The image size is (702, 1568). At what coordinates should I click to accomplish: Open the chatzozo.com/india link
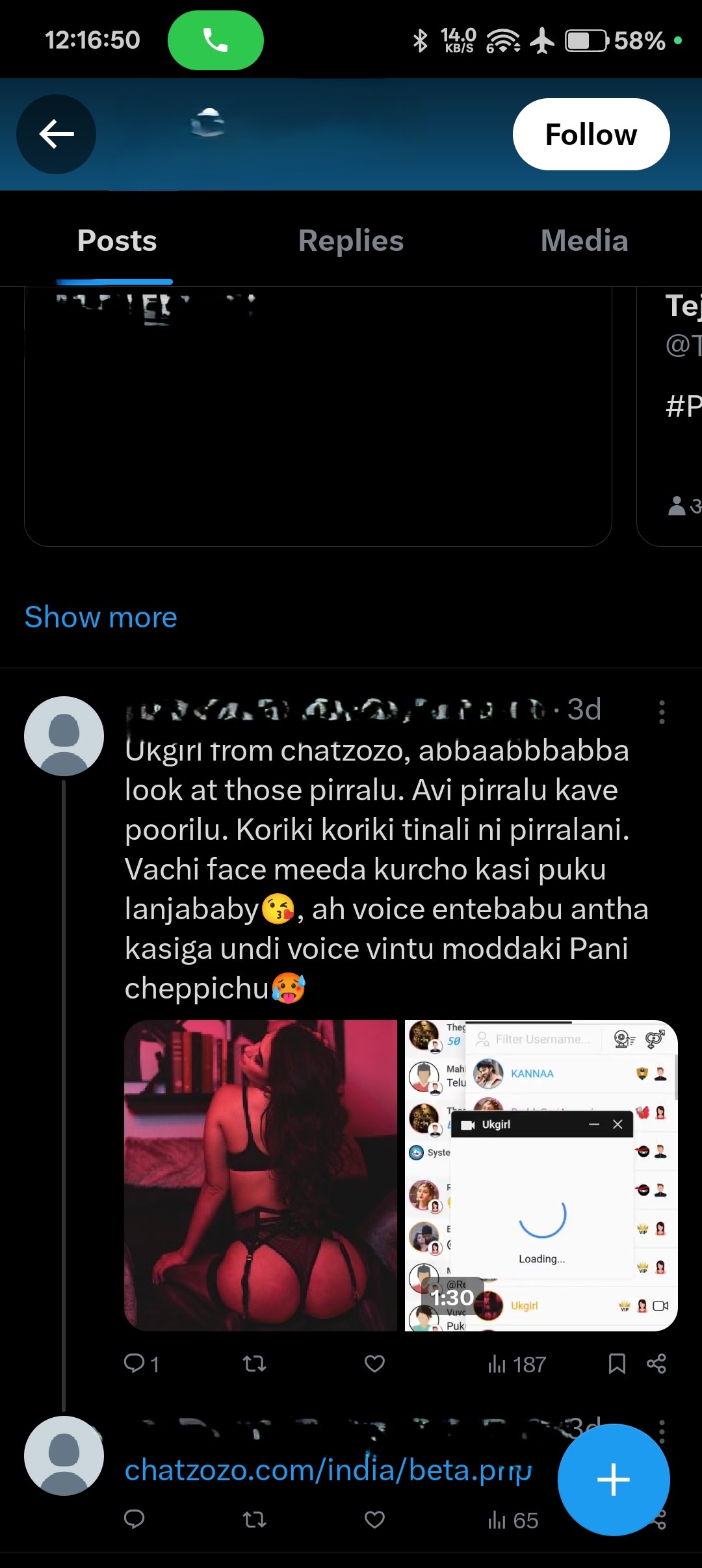point(328,1470)
